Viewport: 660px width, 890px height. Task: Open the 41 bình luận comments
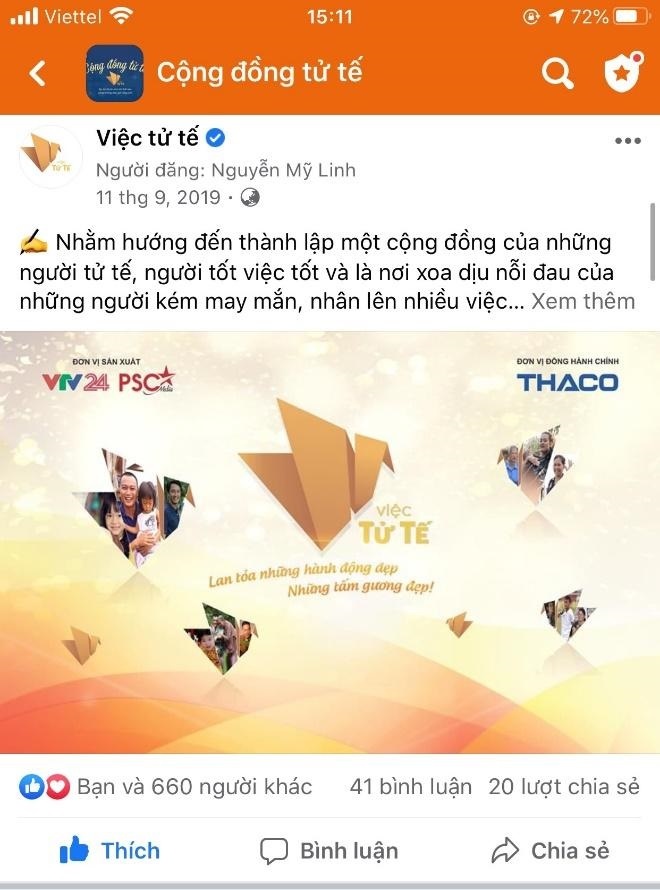(410, 787)
